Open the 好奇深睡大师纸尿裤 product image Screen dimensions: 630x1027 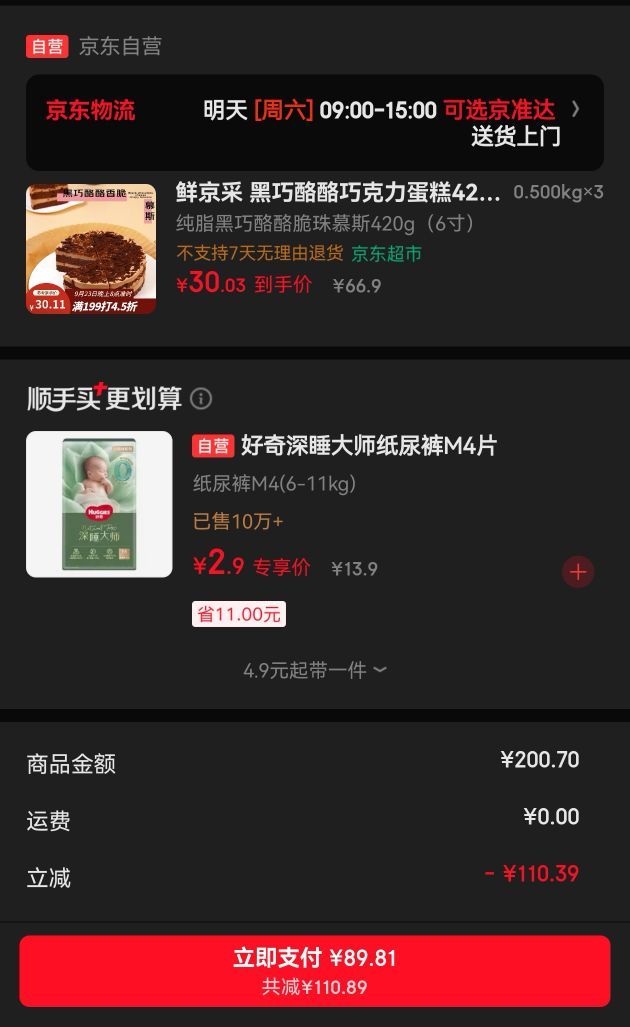tap(99, 504)
